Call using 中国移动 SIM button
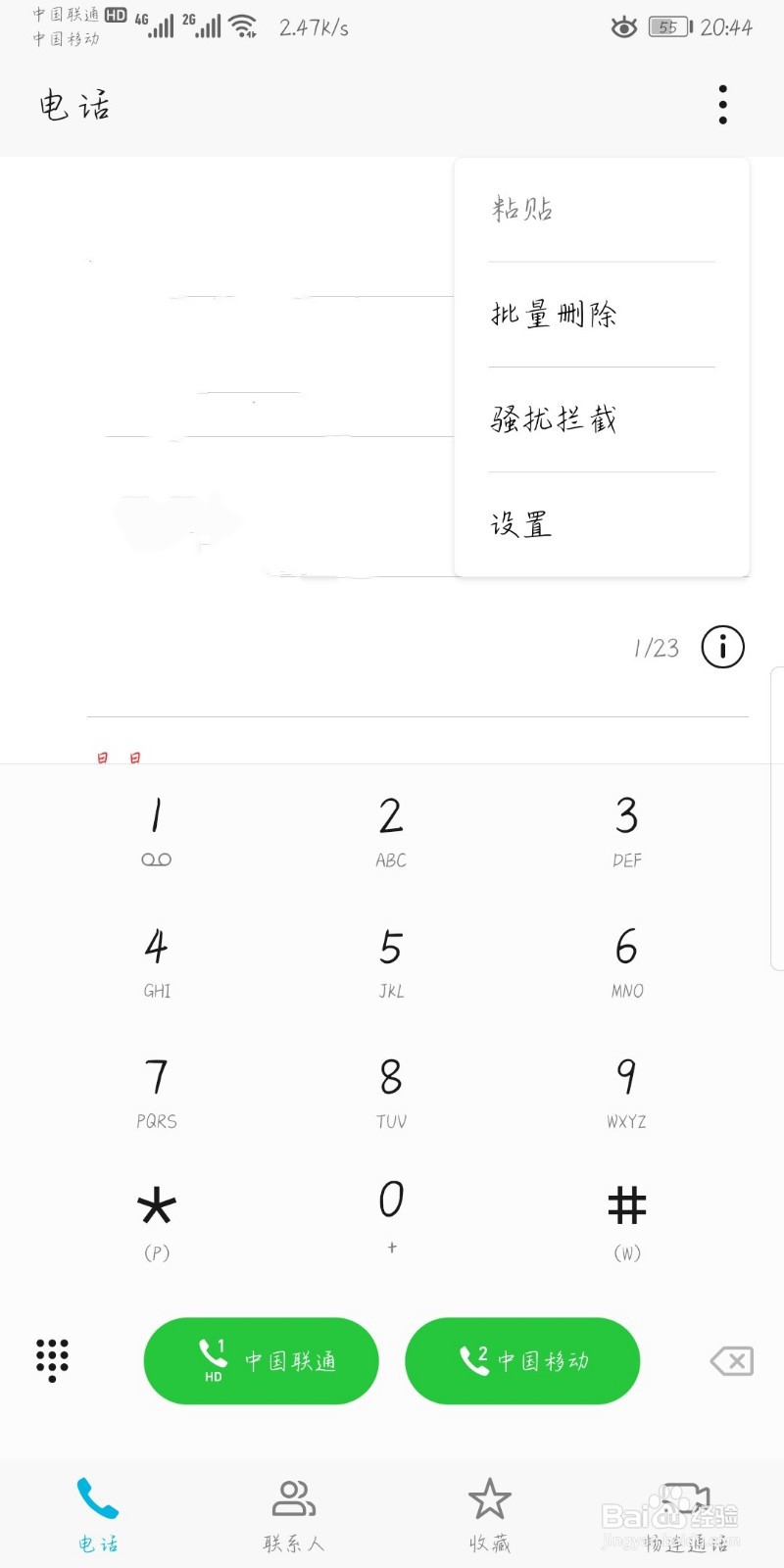784x1568 pixels. (522, 1360)
